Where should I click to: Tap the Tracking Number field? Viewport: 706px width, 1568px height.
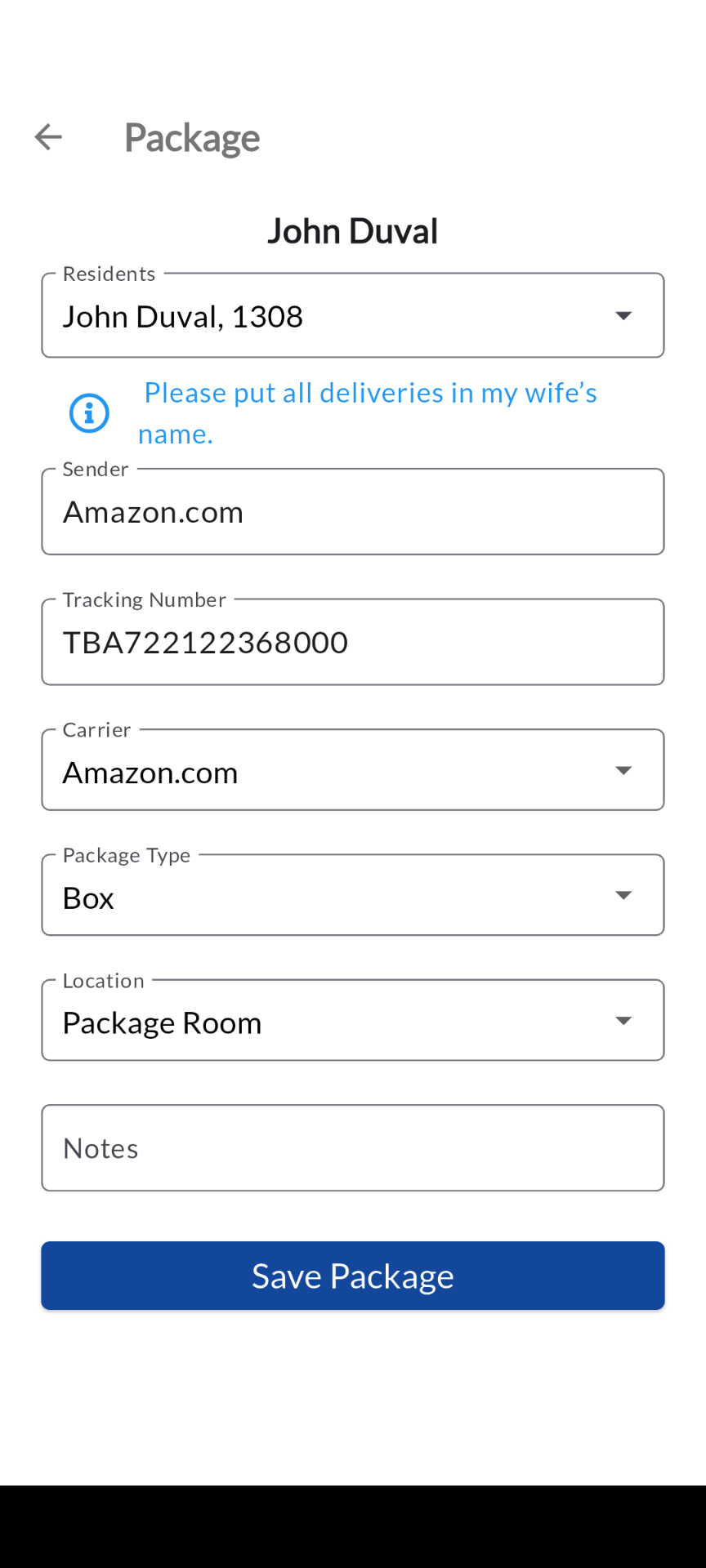[x=352, y=643]
